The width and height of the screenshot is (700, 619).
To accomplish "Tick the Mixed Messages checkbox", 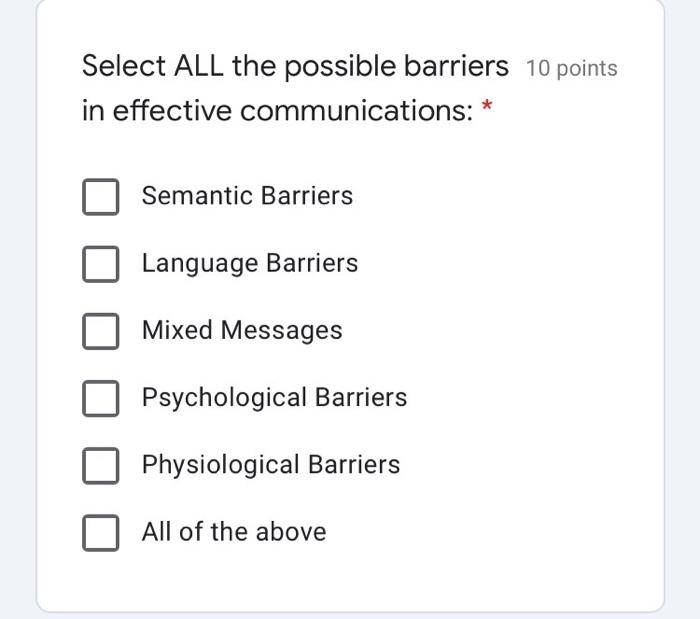I will (100, 331).
